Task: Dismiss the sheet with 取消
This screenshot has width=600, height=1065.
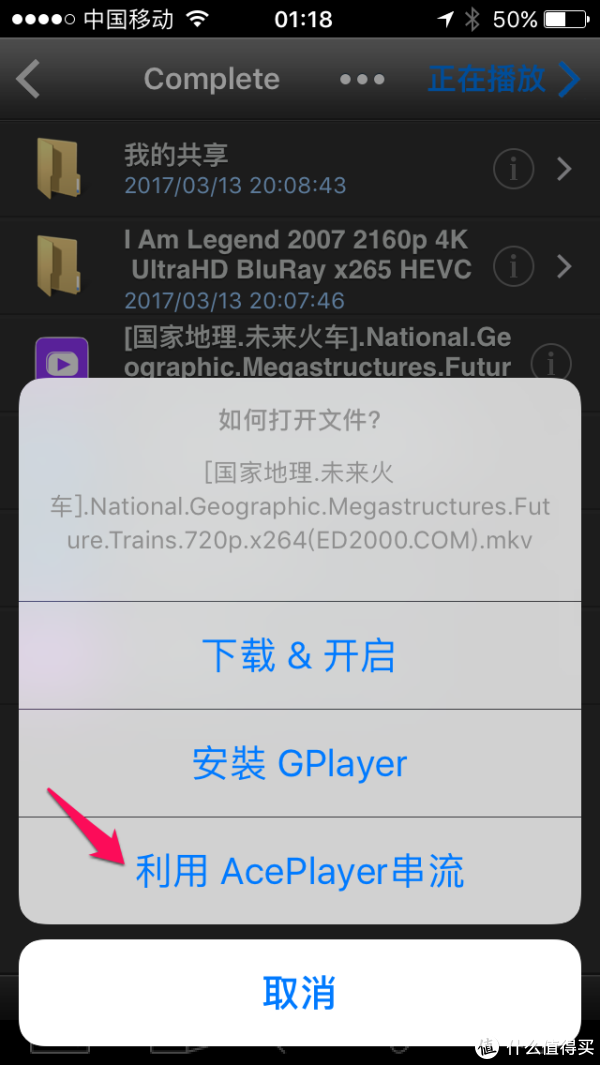Action: pyautogui.click(x=299, y=993)
